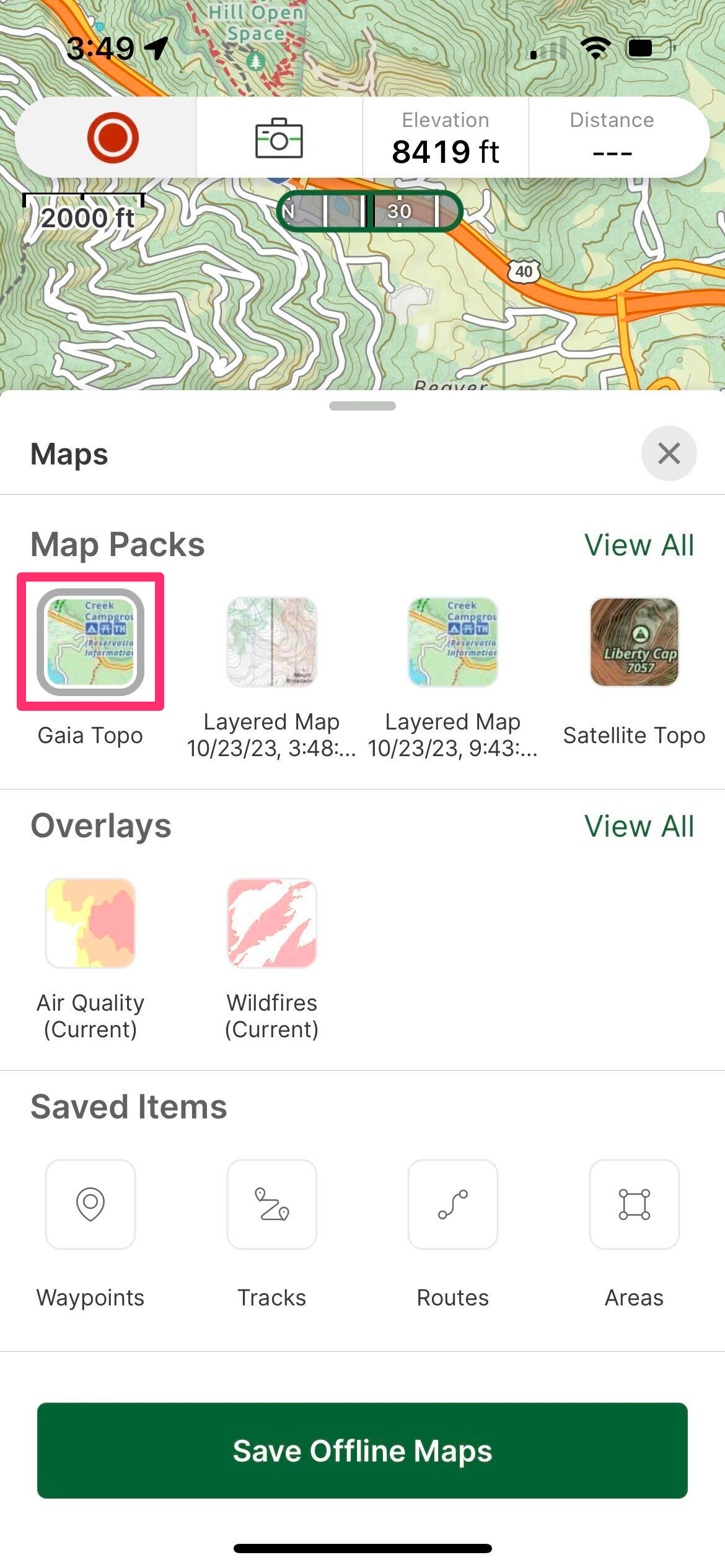This screenshot has height=1568, width=725.
Task: Open the camera to take a photo
Action: (x=279, y=137)
